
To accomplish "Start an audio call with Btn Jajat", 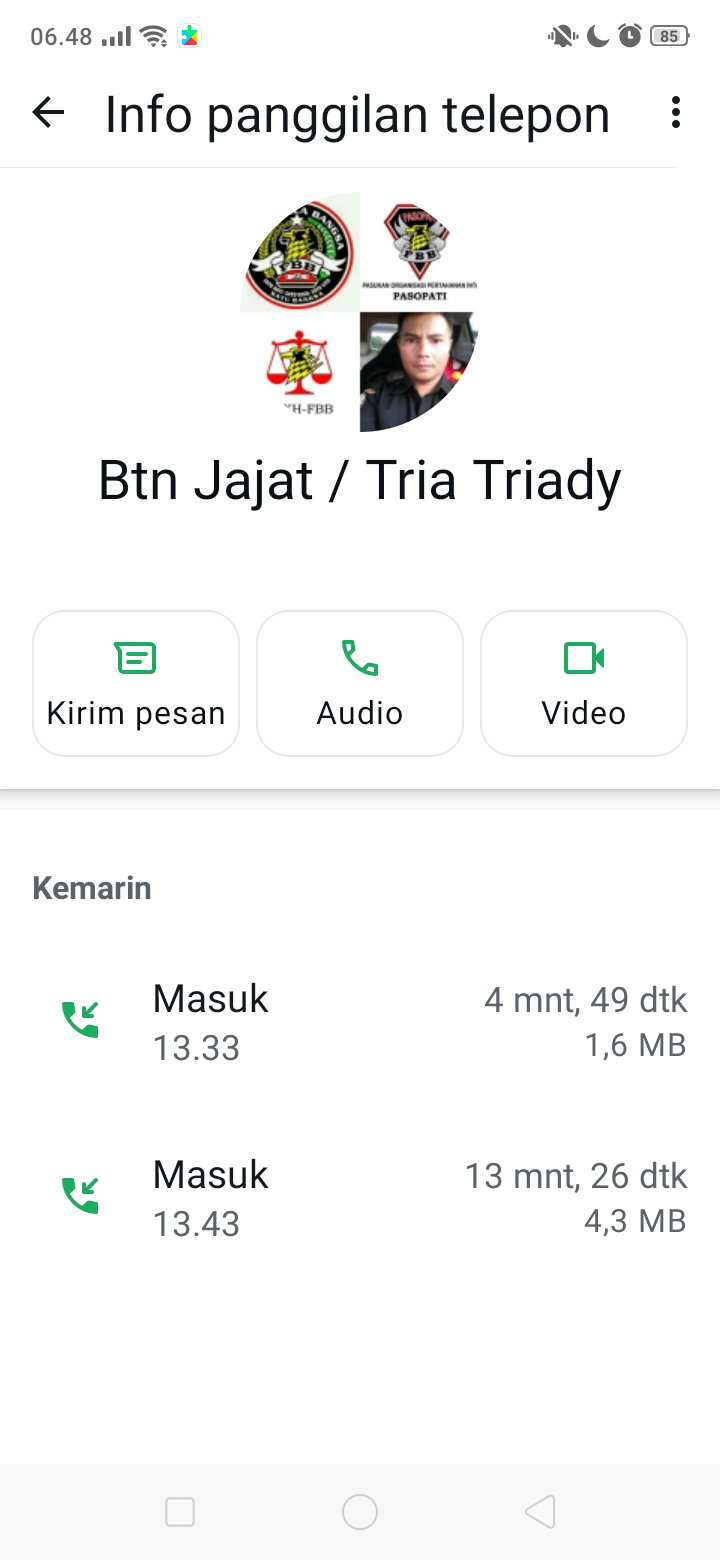I will click(360, 683).
